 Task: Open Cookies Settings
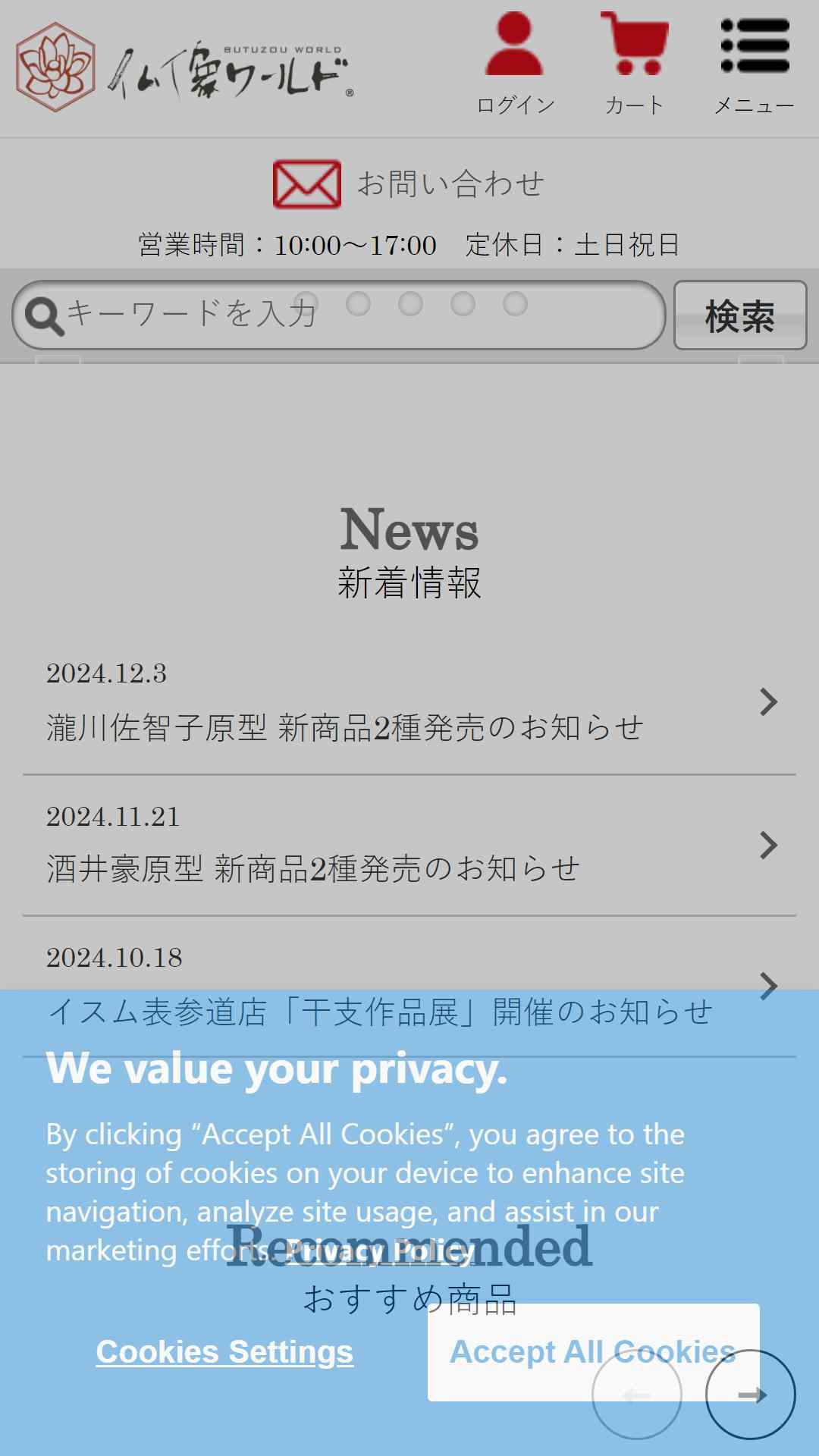click(x=224, y=1352)
